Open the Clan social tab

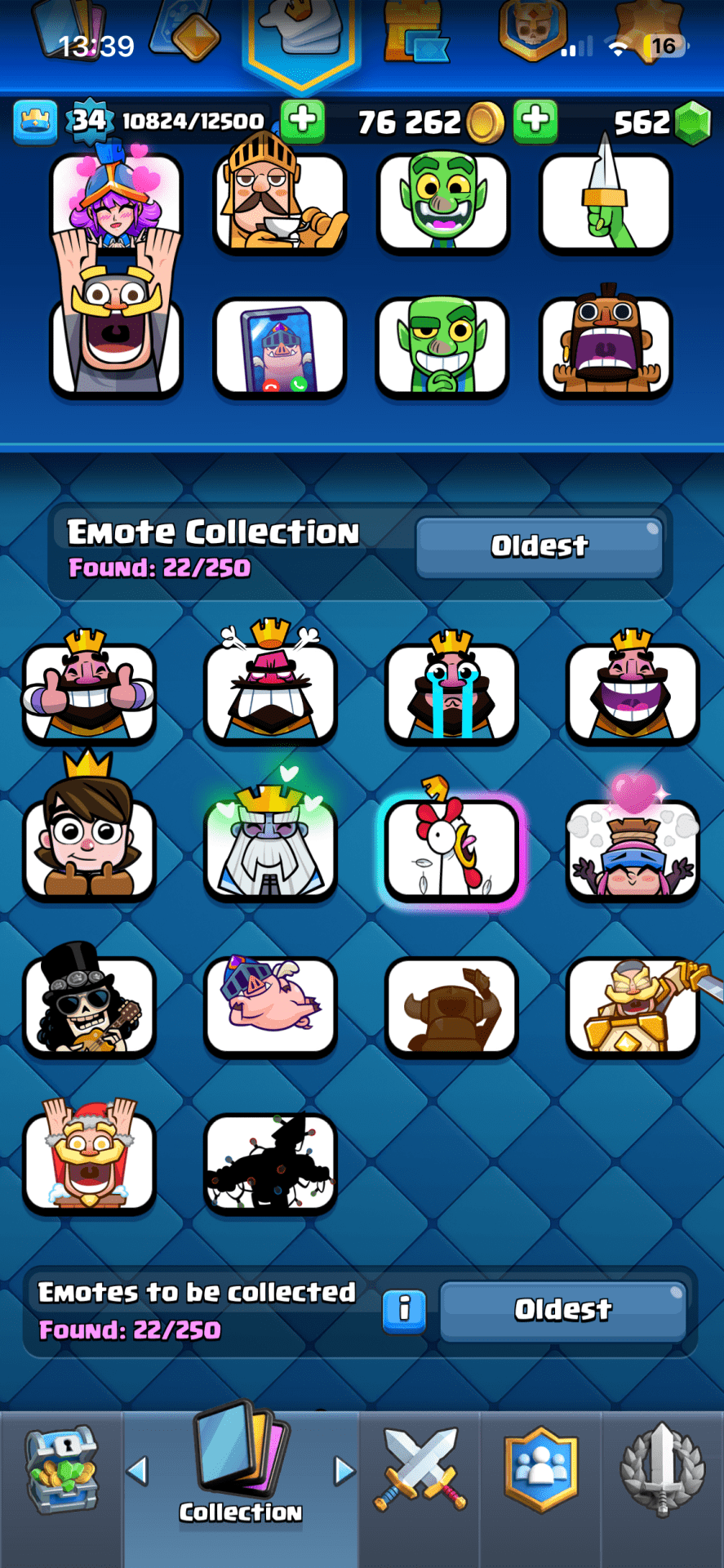tap(540, 1470)
